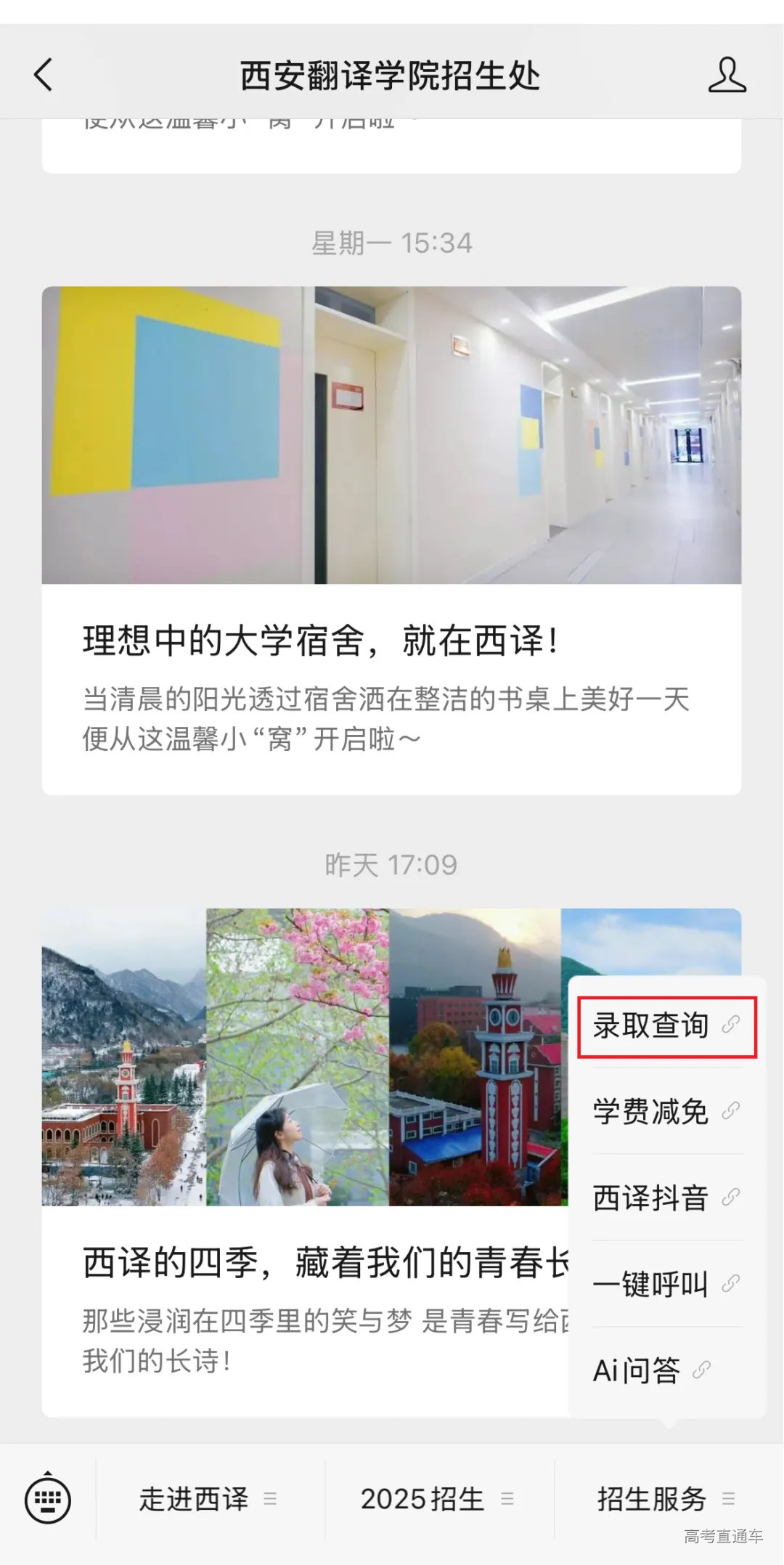Open 西译抖音 from the menu
The width and height of the screenshot is (784, 1565).
tap(666, 1198)
